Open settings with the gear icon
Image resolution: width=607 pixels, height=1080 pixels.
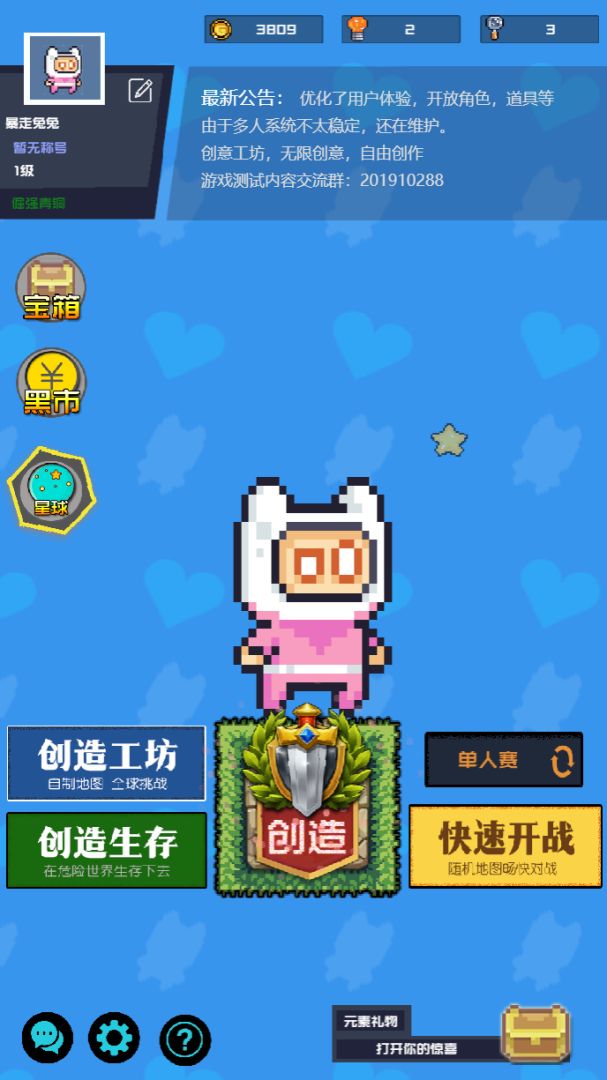(x=114, y=1038)
